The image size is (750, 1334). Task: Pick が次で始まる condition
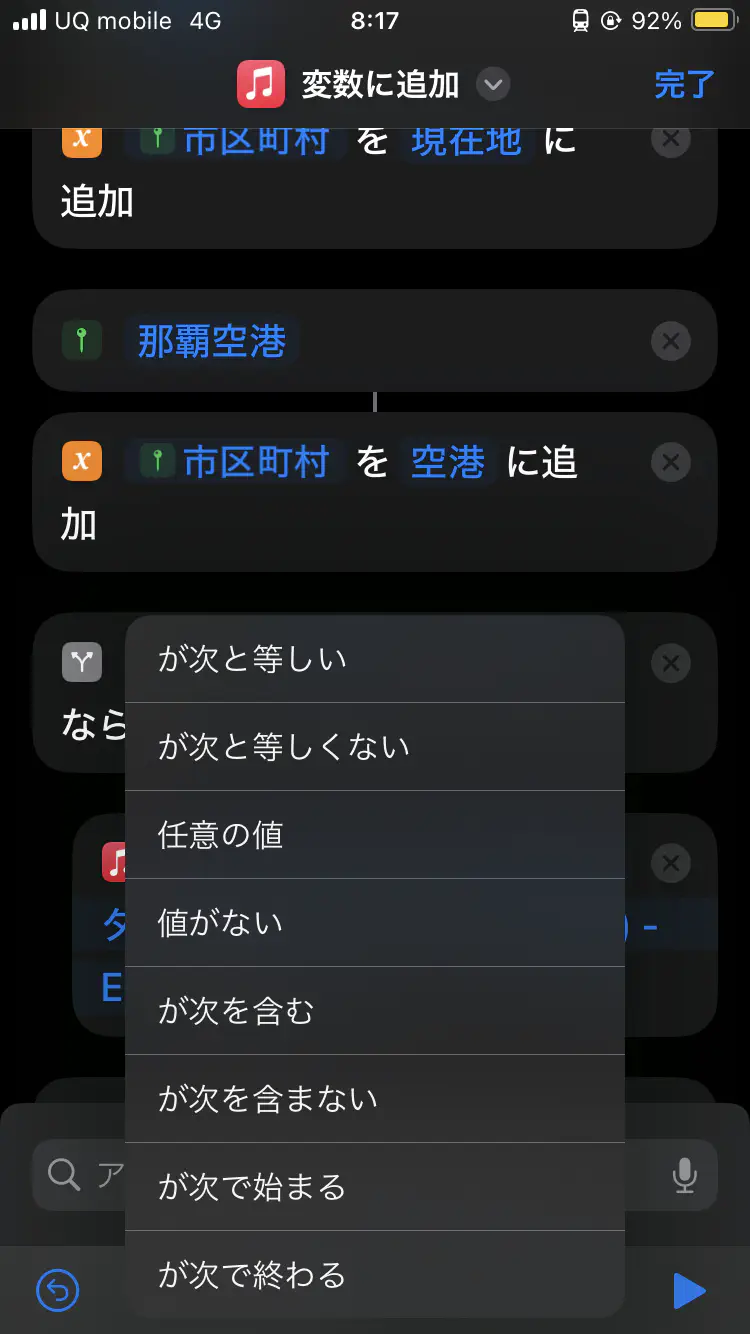pos(374,1187)
